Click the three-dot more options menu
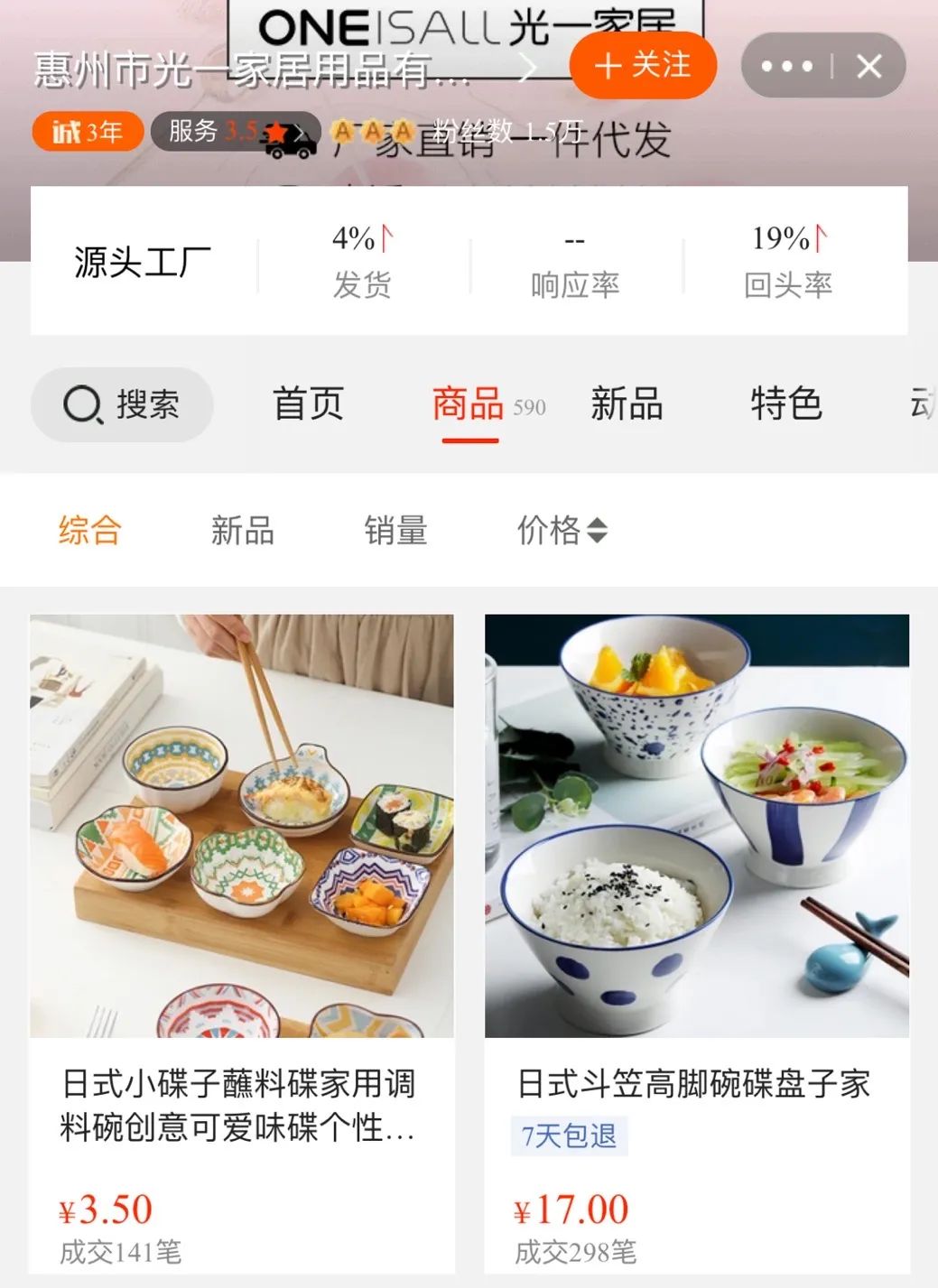Screen dimensions: 938x1288 tap(787, 65)
